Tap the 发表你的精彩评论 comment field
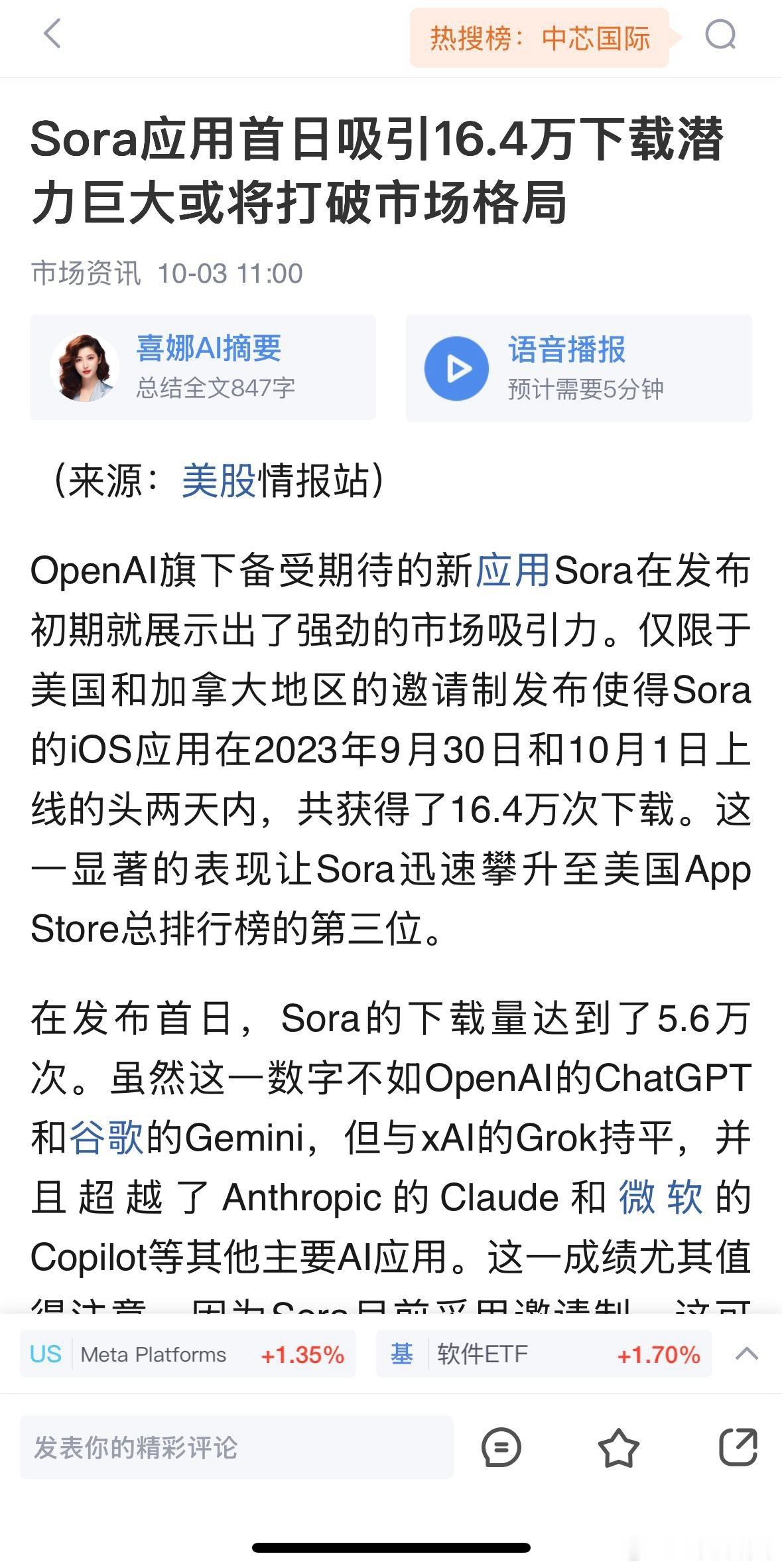This screenshot has width=782, height=1568. [237, 1447]
